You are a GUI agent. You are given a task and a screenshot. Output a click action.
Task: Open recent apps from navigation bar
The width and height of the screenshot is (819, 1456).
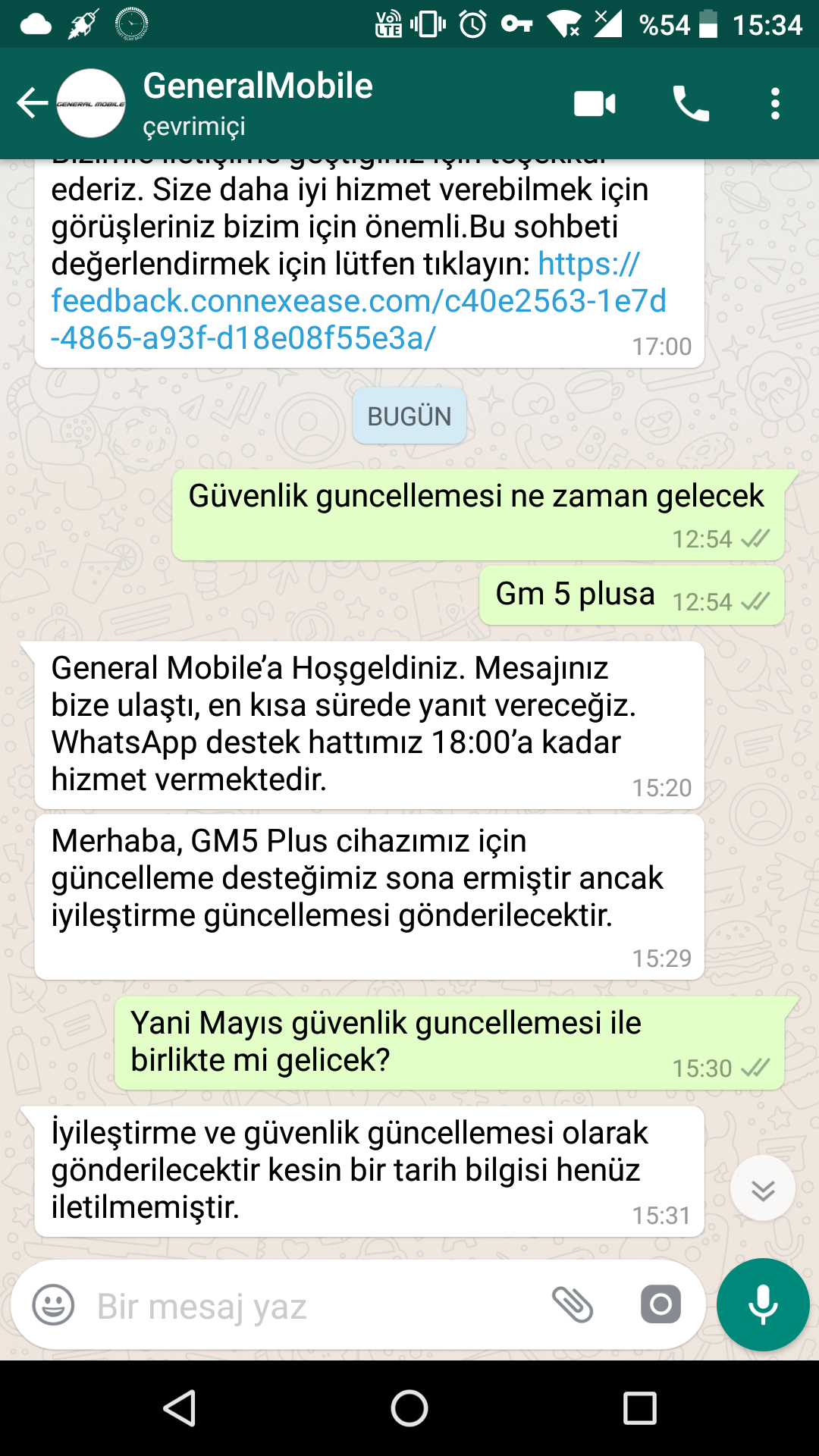tap(639, 1409)
